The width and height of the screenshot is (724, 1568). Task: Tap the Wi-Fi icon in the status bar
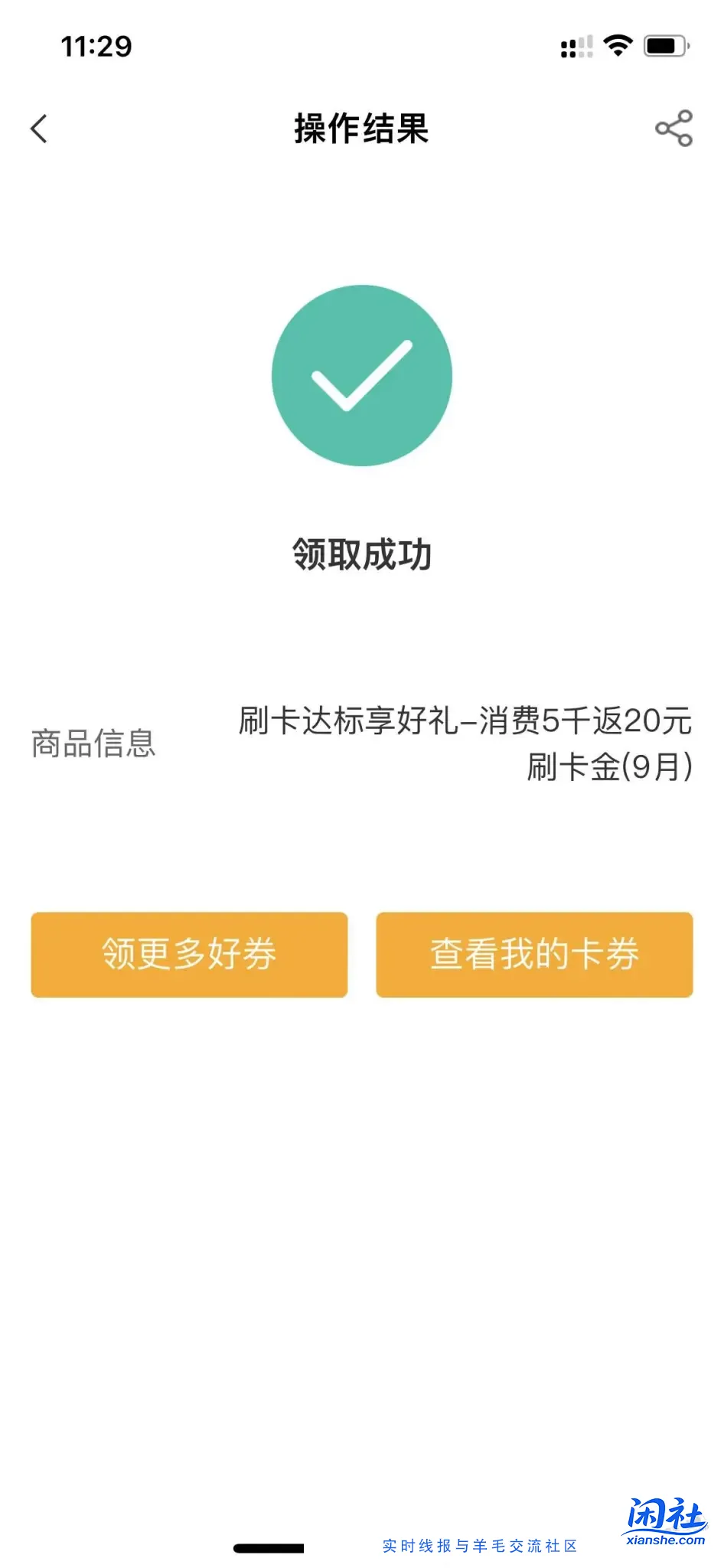616,46
